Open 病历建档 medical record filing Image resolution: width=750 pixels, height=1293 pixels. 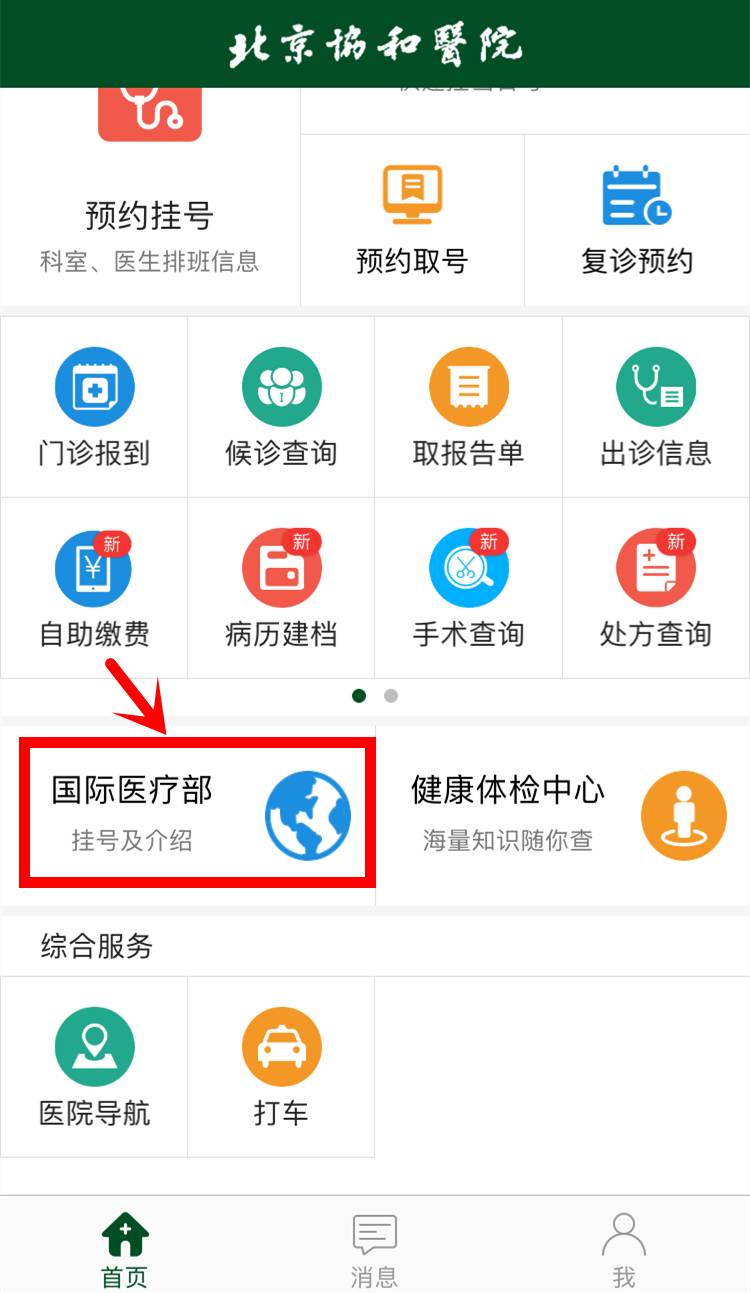pos(281,589)
